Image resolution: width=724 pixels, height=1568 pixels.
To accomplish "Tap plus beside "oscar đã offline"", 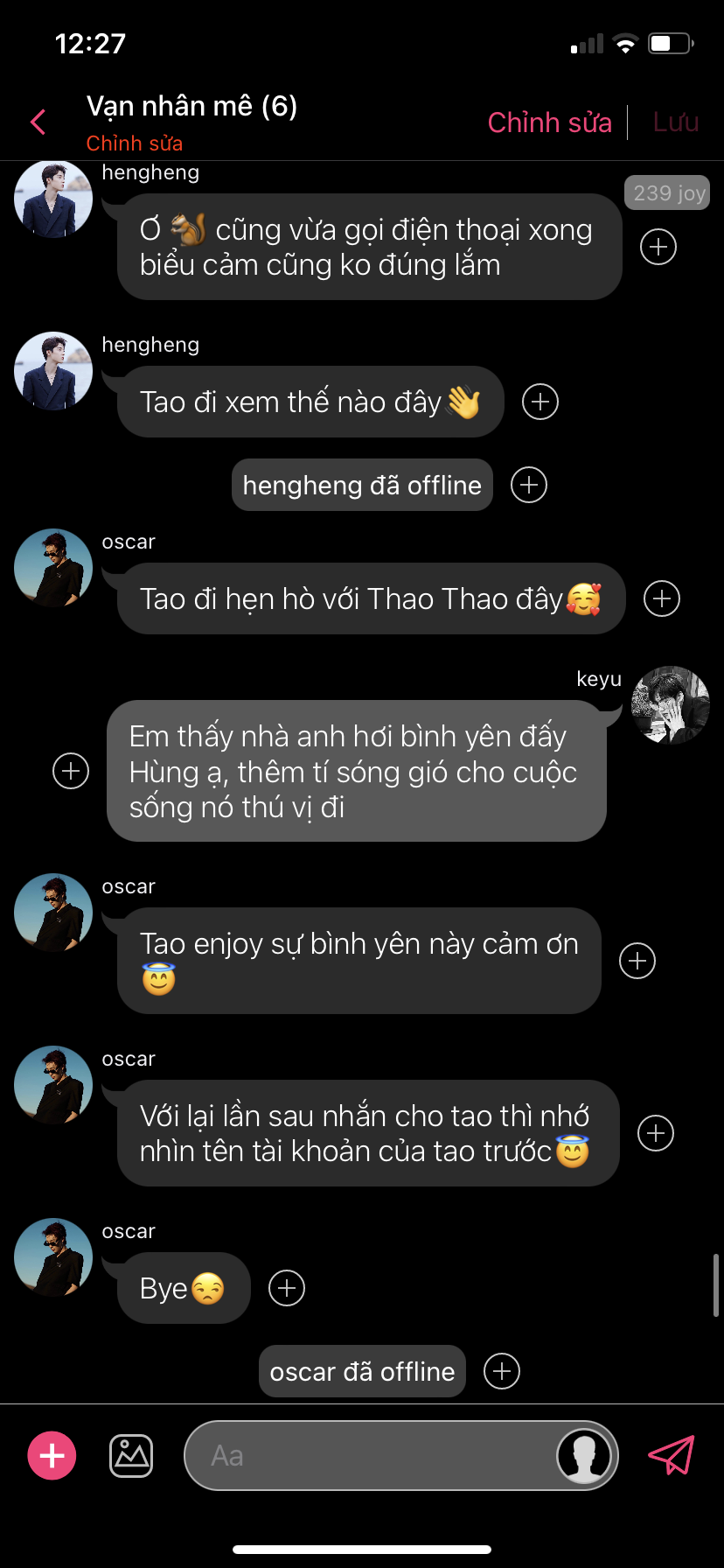I will pos(502,1371).
